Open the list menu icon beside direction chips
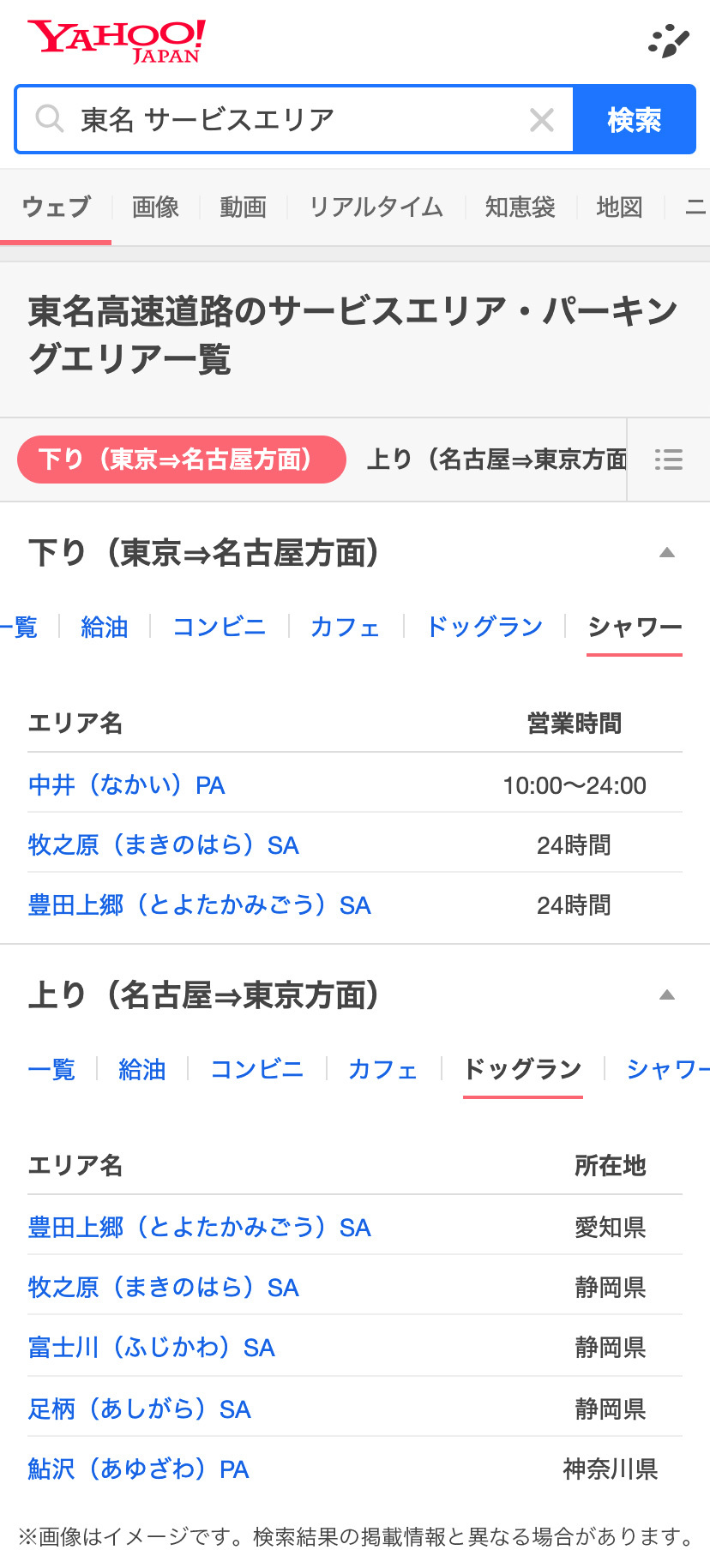 [669, 460]
